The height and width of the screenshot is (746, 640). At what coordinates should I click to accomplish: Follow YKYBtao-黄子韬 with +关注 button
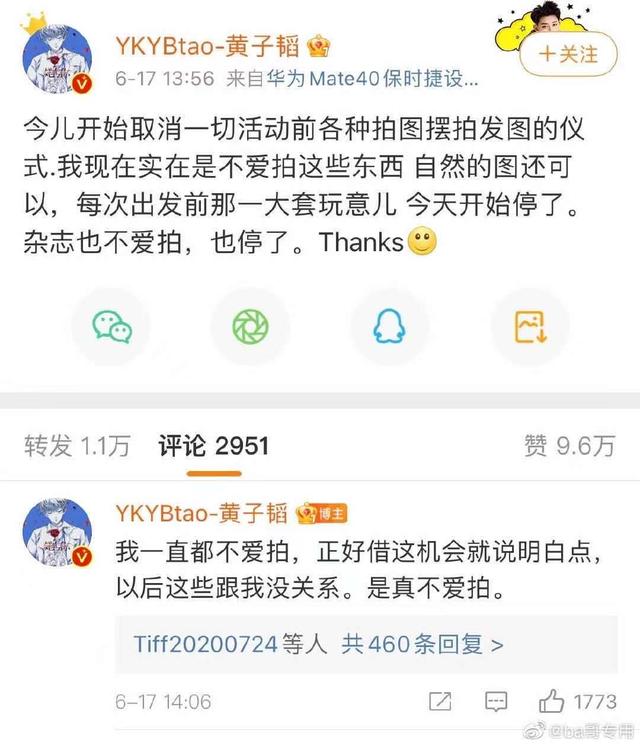coord(569,53)
